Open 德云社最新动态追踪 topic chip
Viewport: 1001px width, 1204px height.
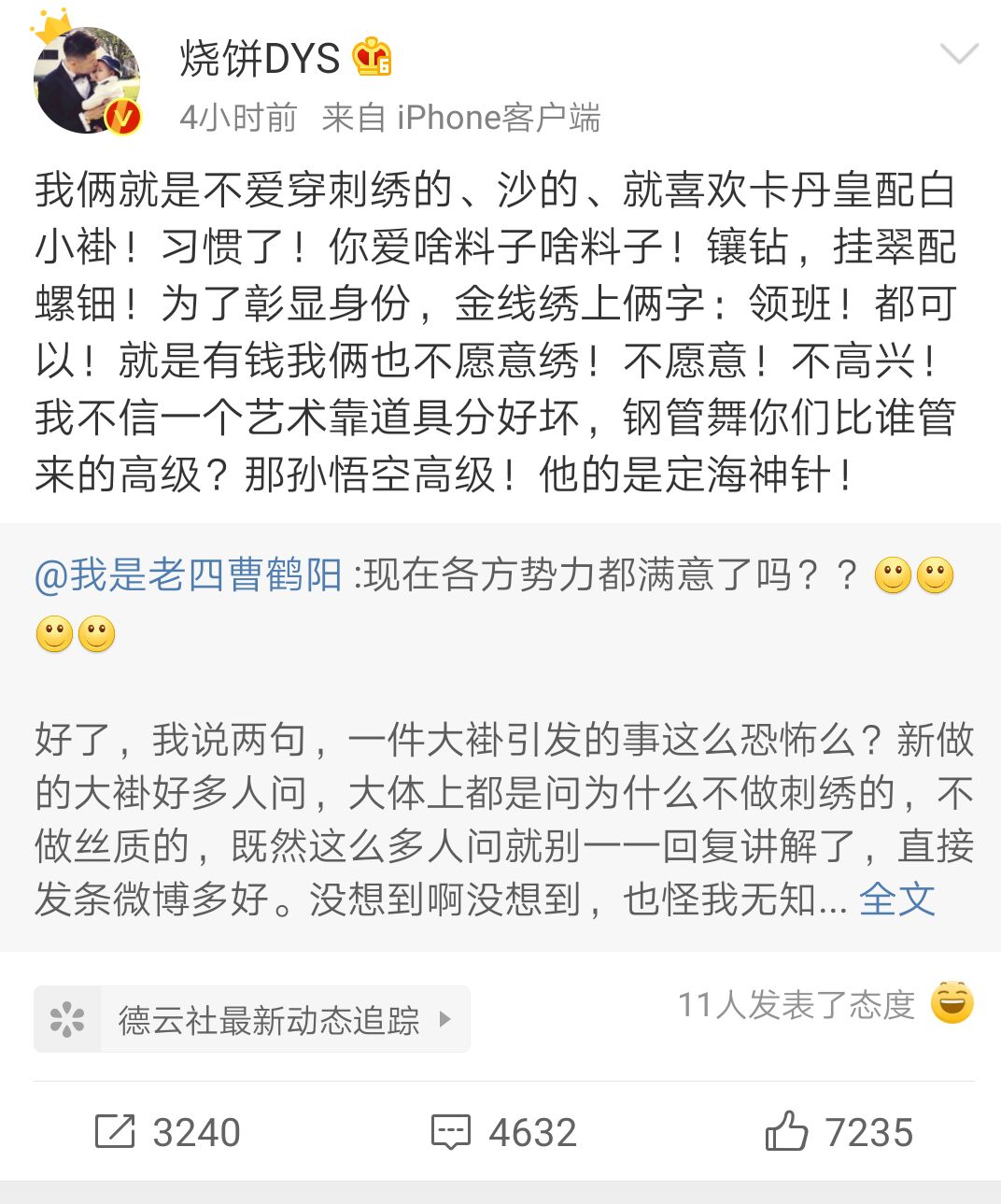click(252, 1019)
